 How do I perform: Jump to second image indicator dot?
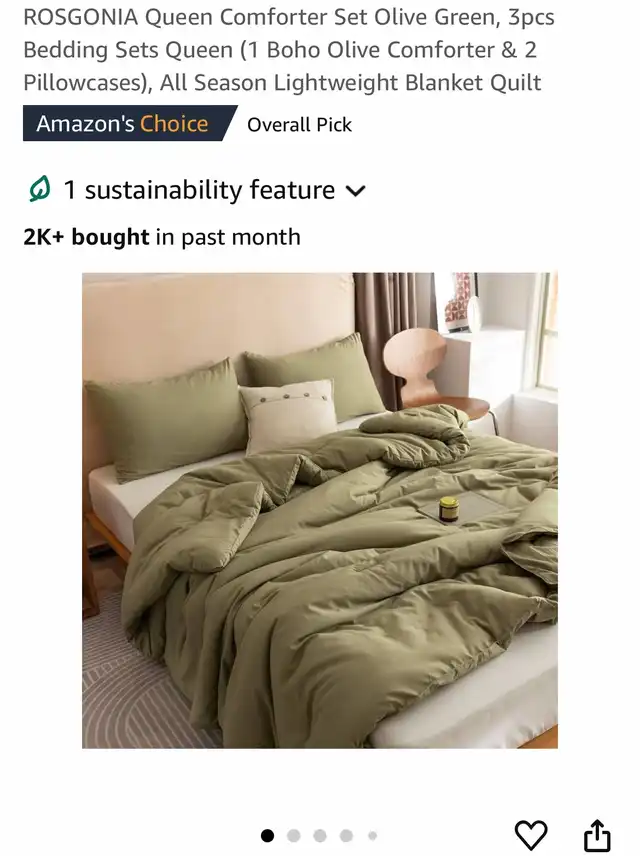click(294, 835)
